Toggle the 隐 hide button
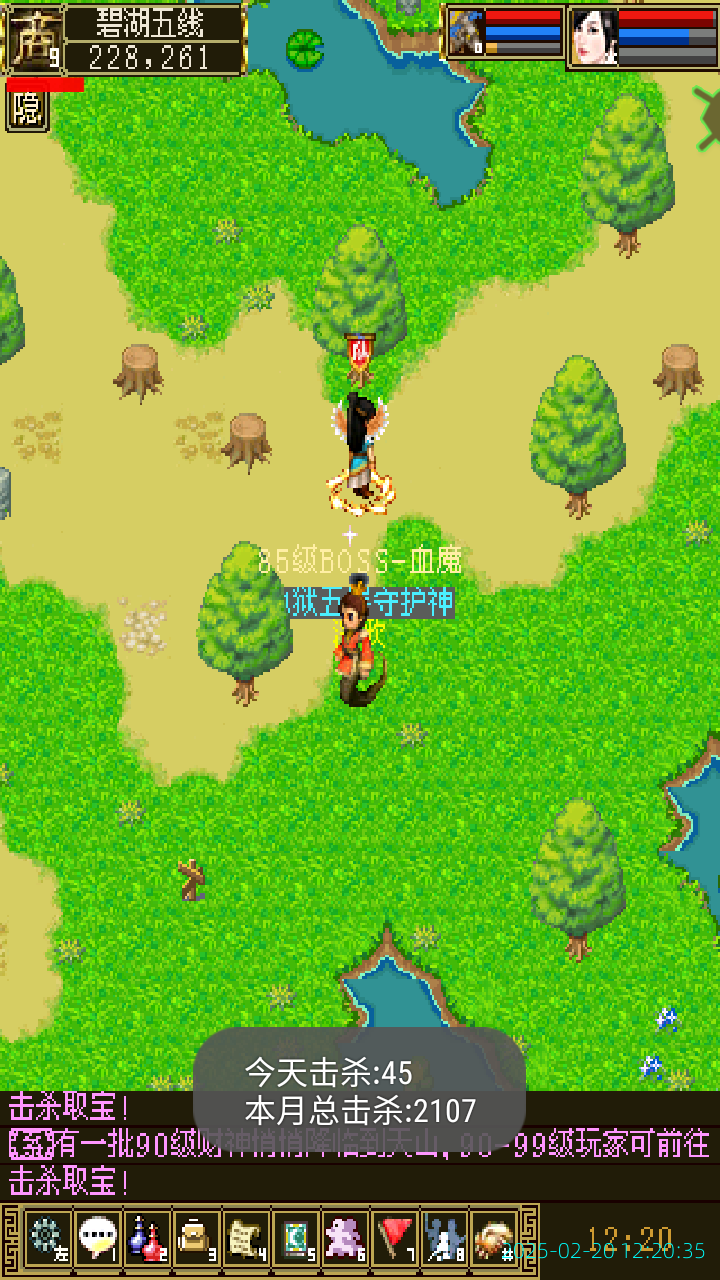Image resolution: width=720 pixels, height=1280 pixels. (27, 110)
